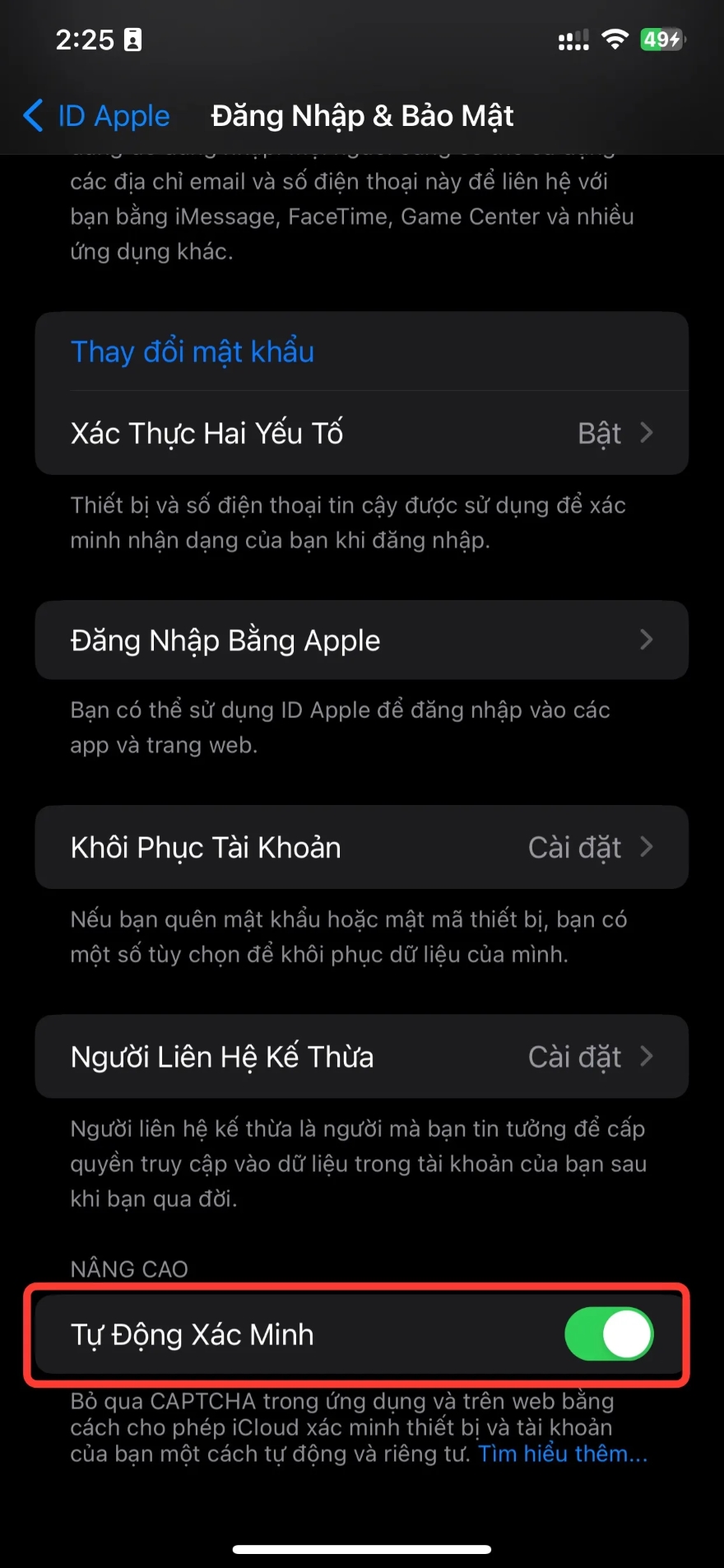
Task: Tap the chevron on Khôi Phục Tài Khoản row
Action: (x=648, y=848)
